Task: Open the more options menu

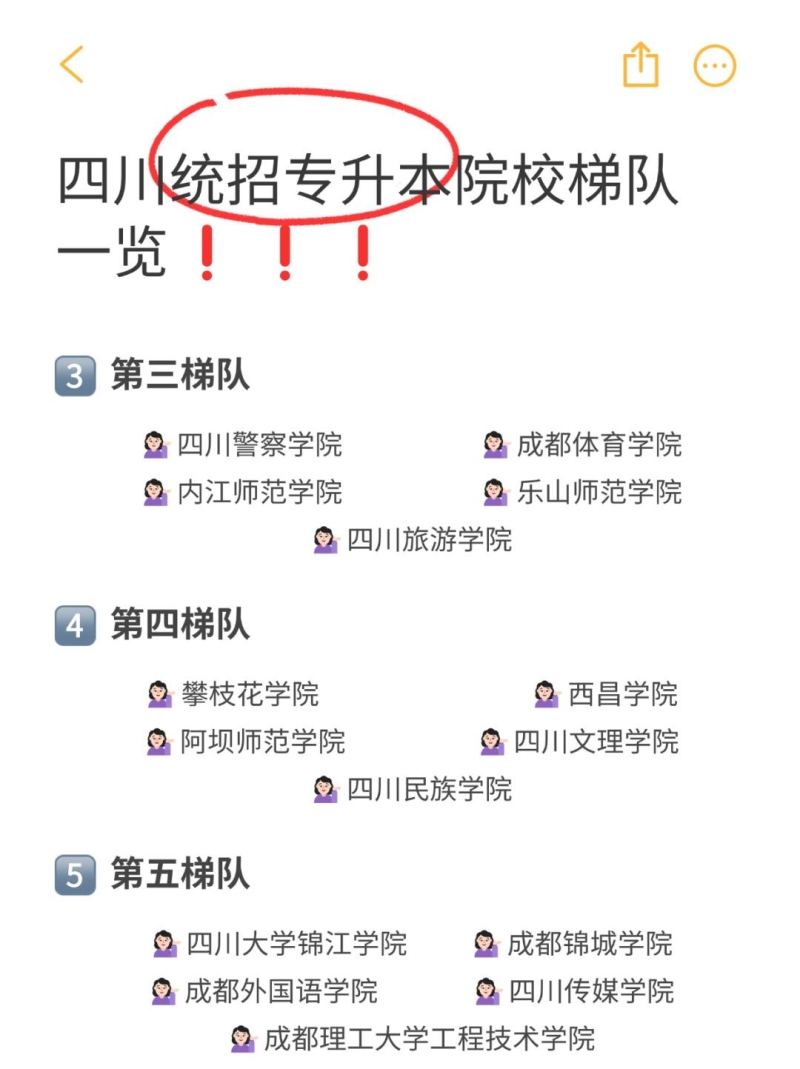Action: tap(714, 66)
